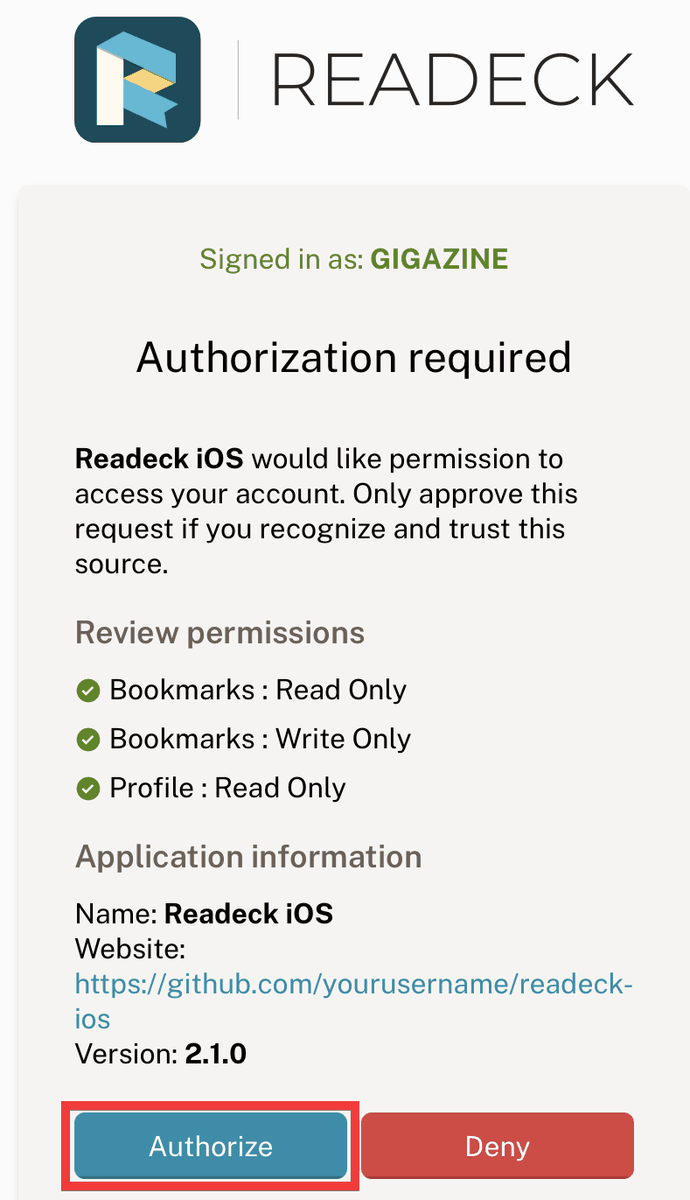Deny the Readeck iOS access request
The height and width of the screenshot is (1200, 690).
(497, 1146)
